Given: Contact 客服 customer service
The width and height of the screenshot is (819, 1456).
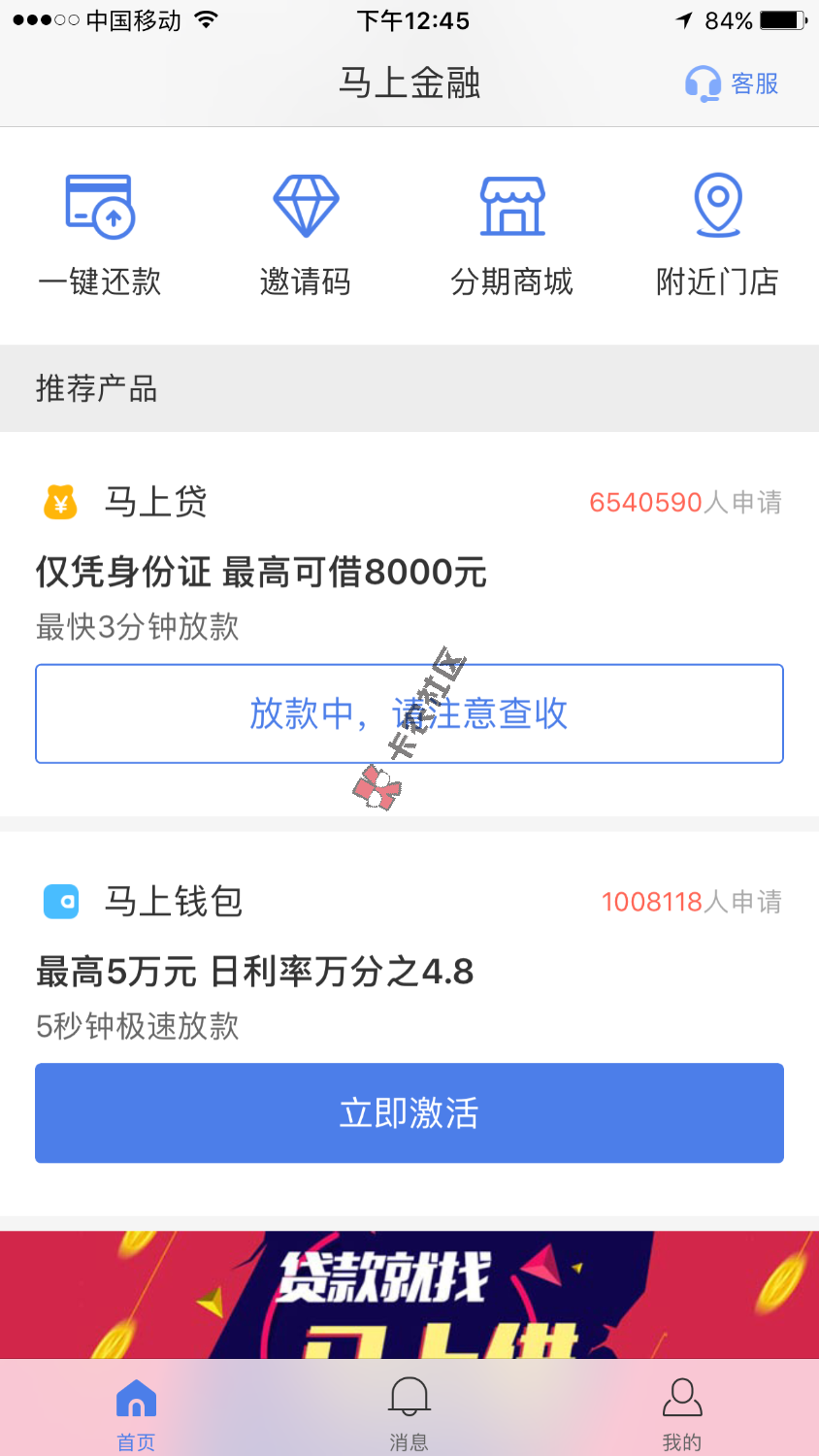Looking at the screenshot, I should [x=733, y=83].
